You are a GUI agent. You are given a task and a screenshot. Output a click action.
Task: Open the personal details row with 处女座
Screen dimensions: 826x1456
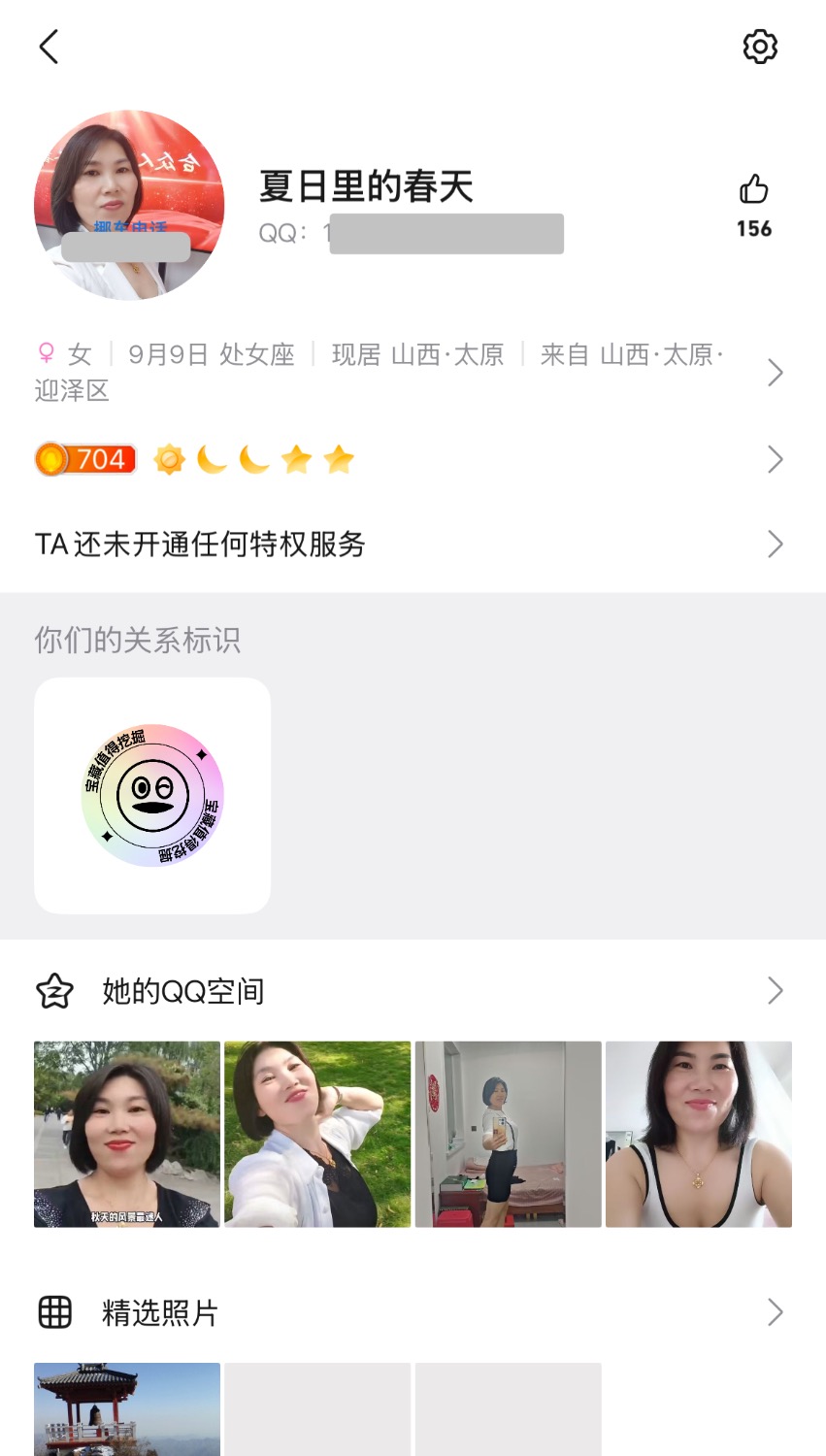[x=408, y=372]
